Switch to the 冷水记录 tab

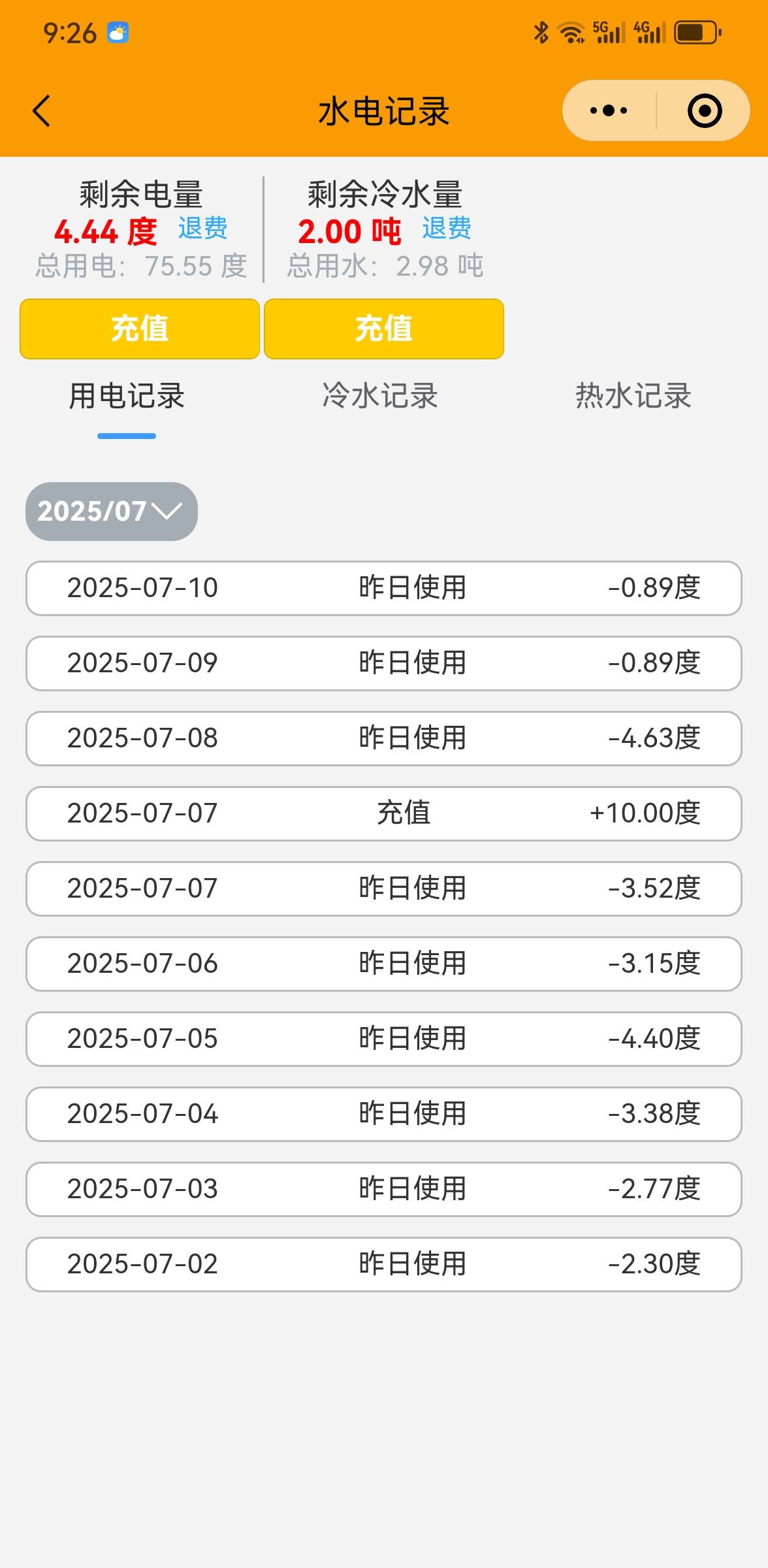(380, 397)
